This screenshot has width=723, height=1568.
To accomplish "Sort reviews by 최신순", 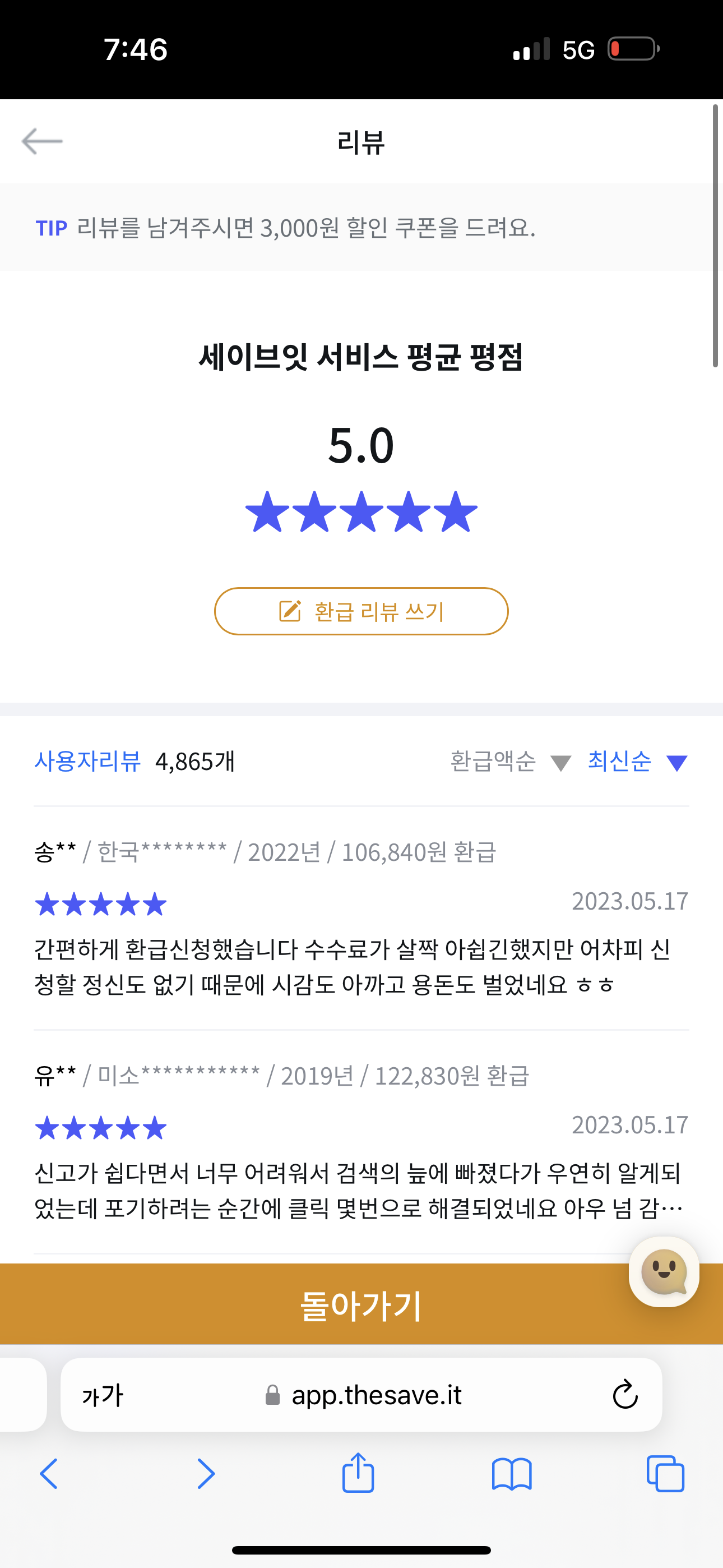I will click(x=637, y=762).
